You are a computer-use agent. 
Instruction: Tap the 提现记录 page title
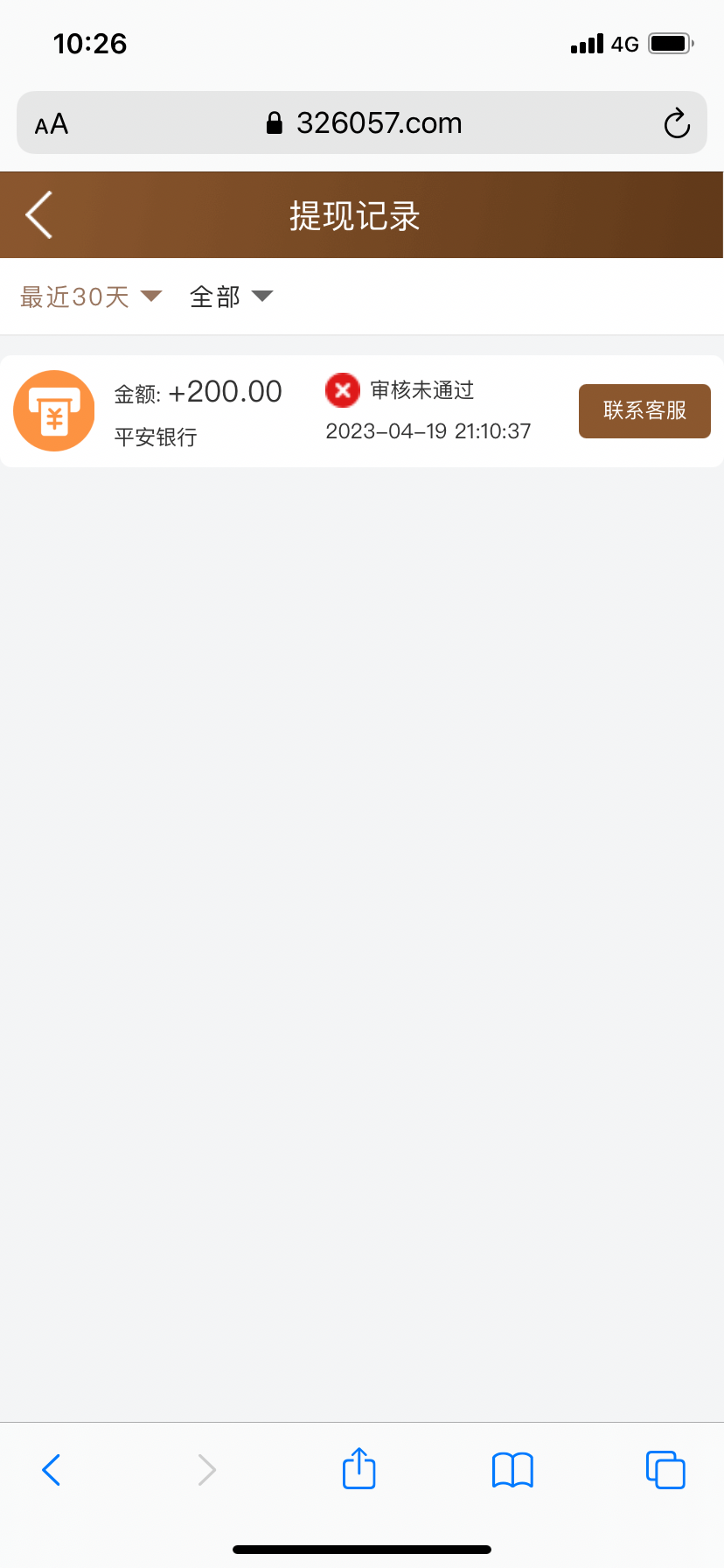[x=356, y=214]
